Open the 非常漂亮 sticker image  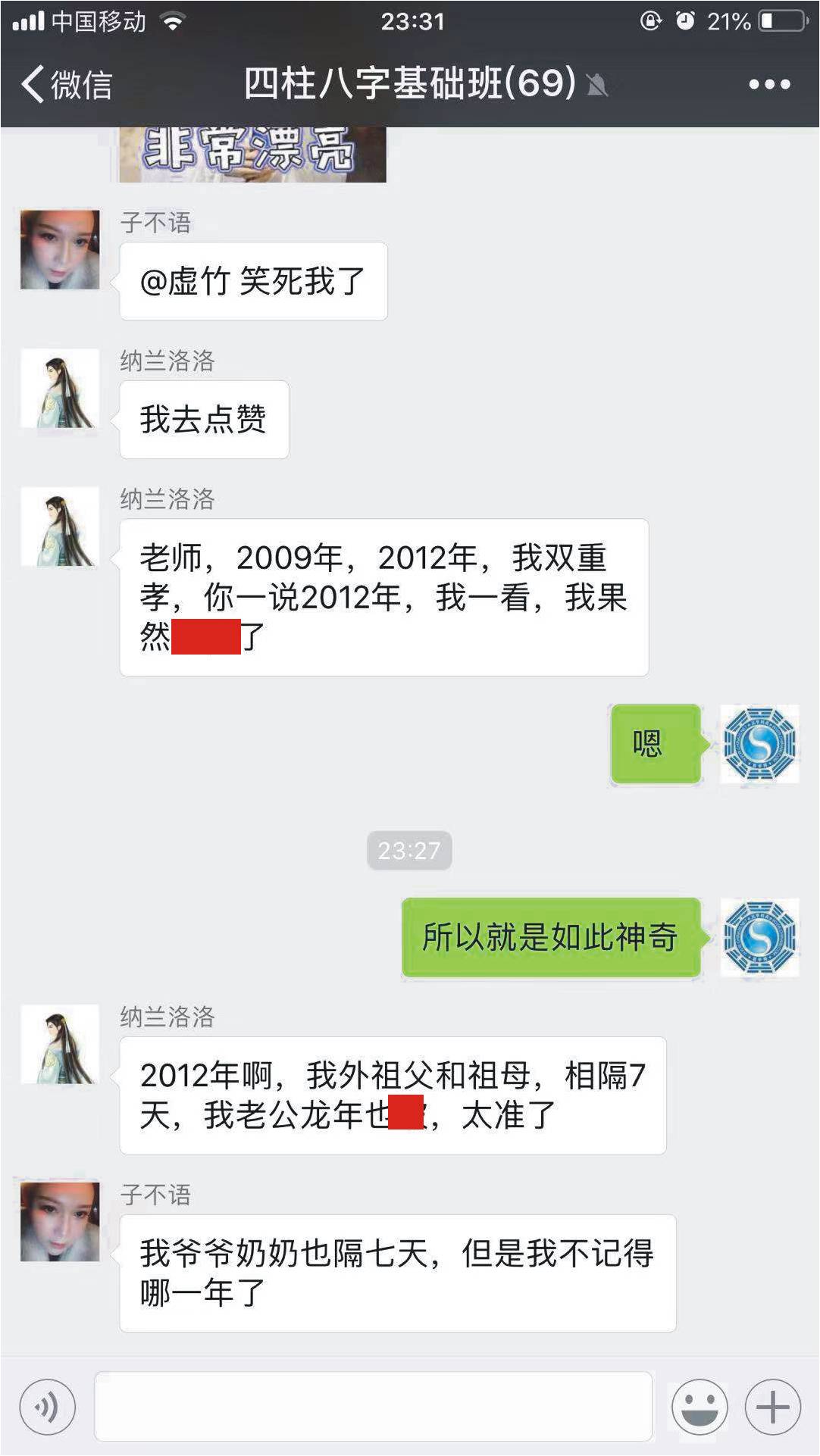tap(252, 154)
